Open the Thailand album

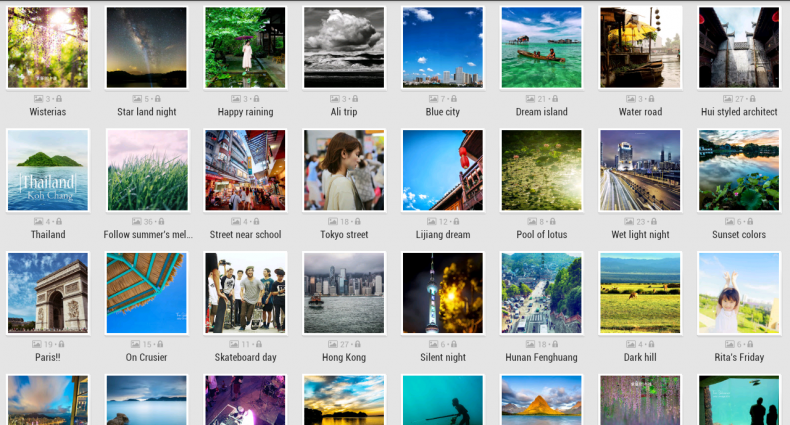coord(48,170)
